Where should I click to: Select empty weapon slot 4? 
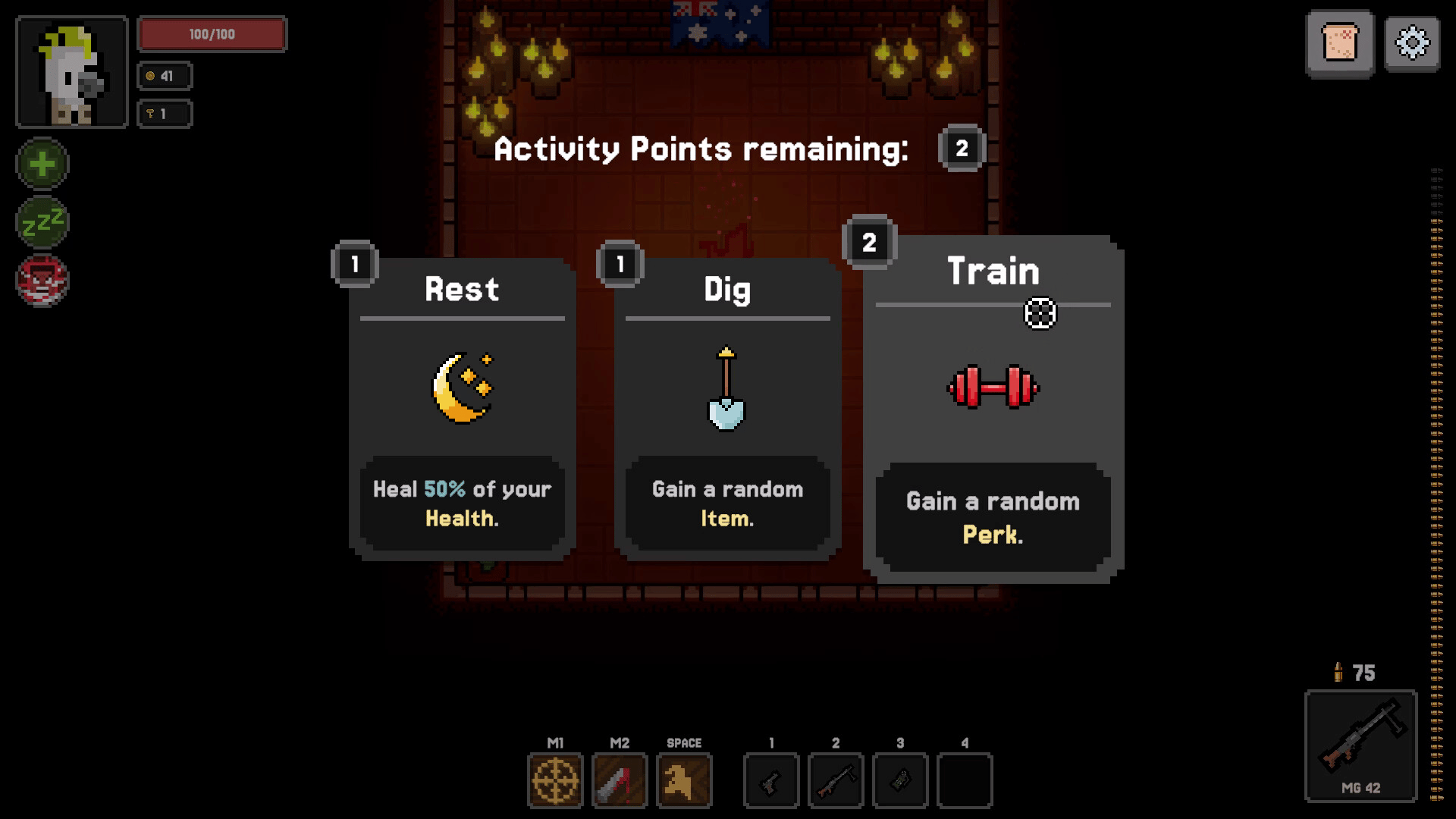tap(965, 780)
